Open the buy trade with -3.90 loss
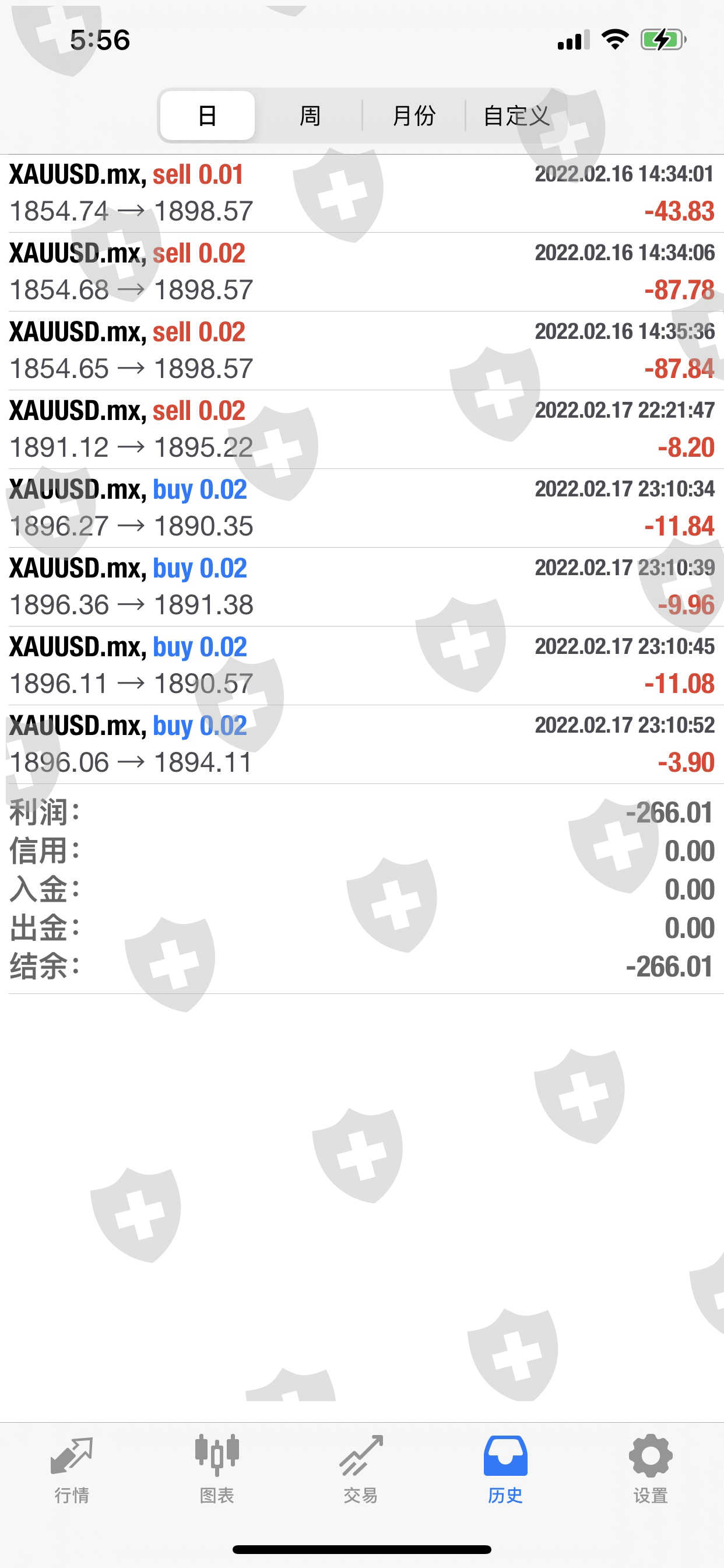724x1568 pixels. 361,744
